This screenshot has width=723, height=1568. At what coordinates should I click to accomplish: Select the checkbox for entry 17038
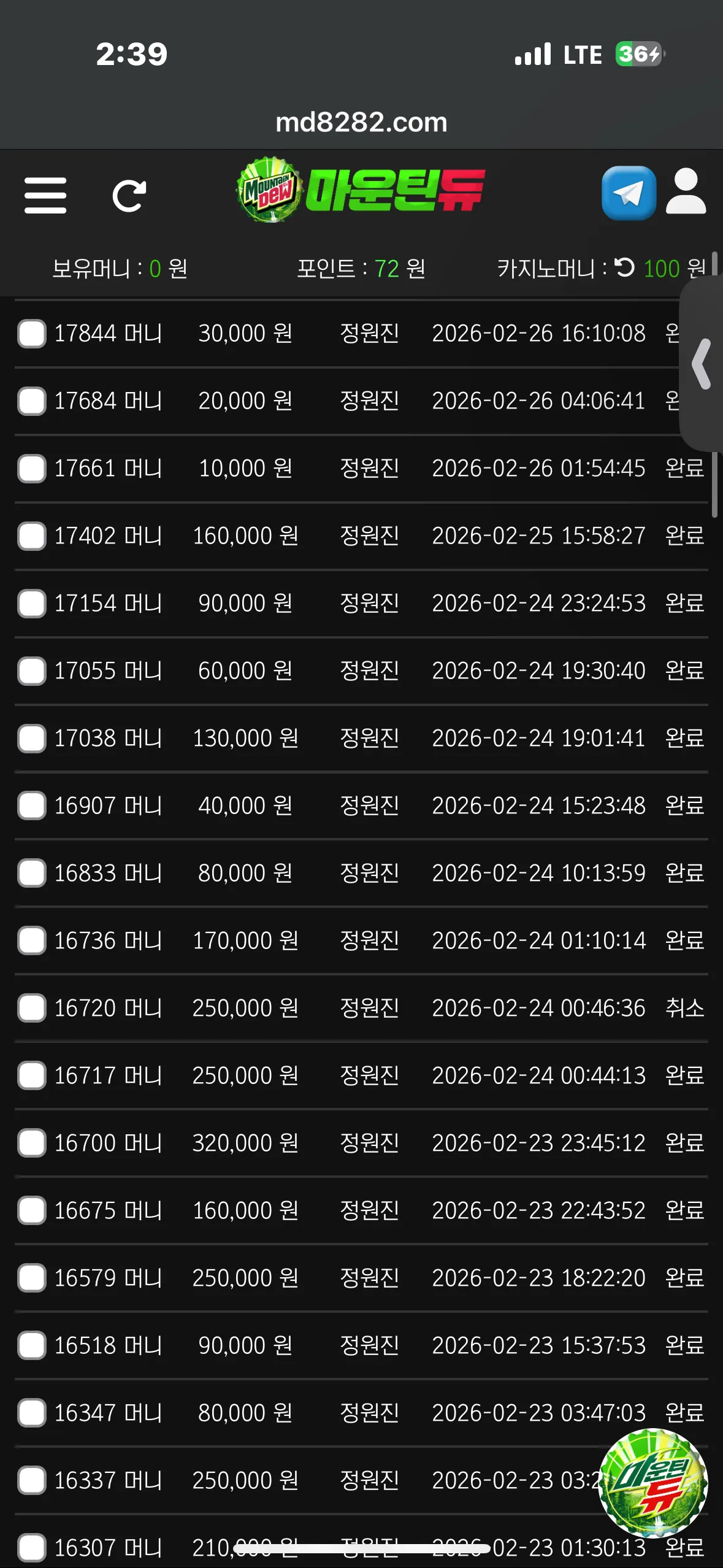click(32, 738)
